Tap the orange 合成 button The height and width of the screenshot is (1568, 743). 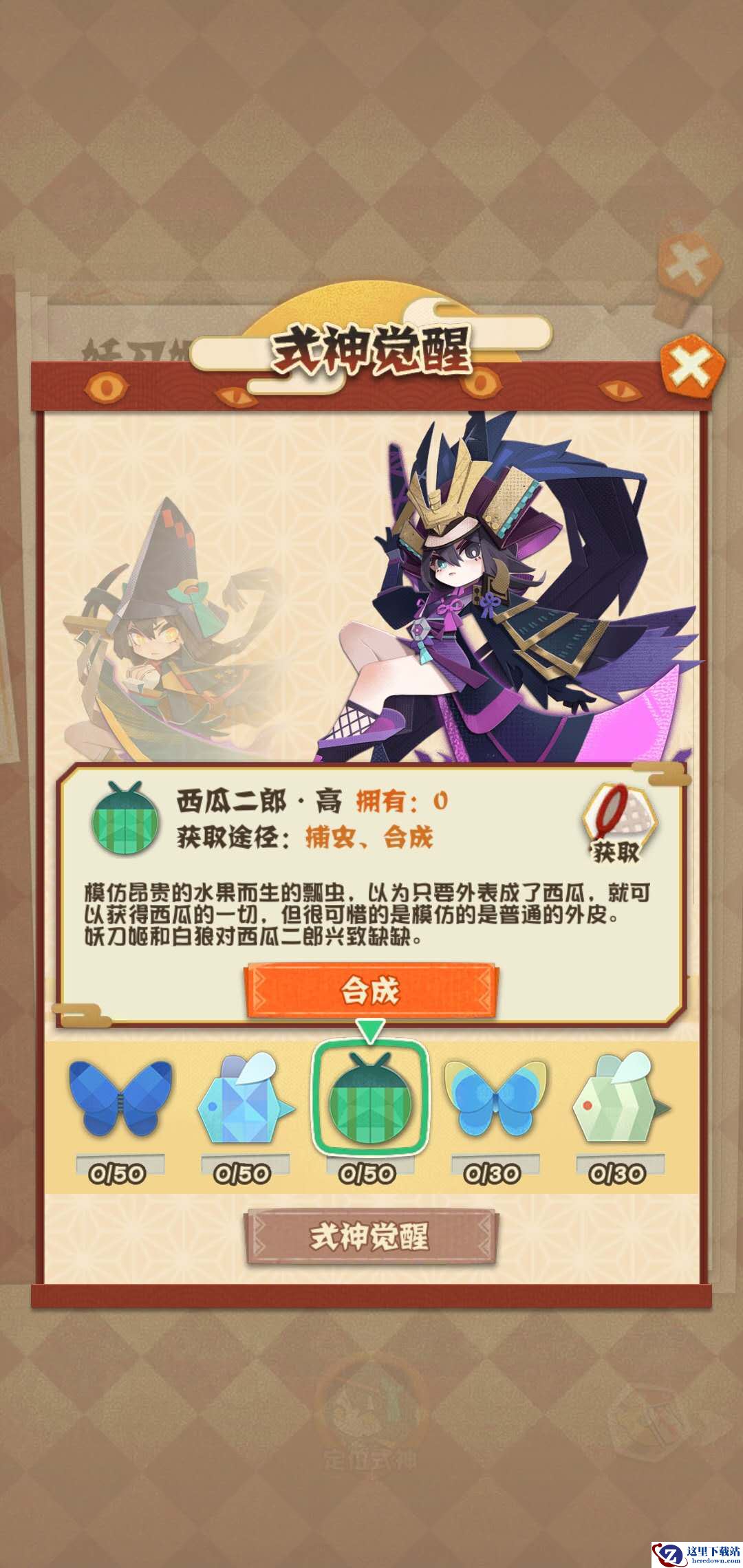371,990
